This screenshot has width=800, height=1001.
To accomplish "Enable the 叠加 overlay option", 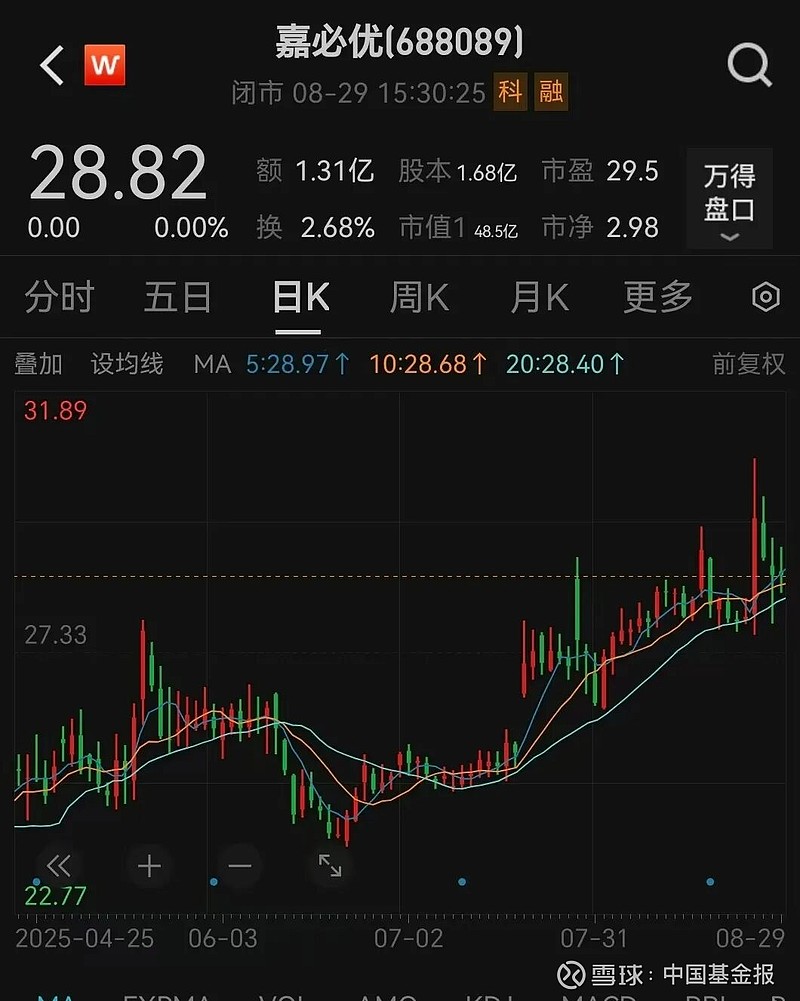I will (38, 364).
